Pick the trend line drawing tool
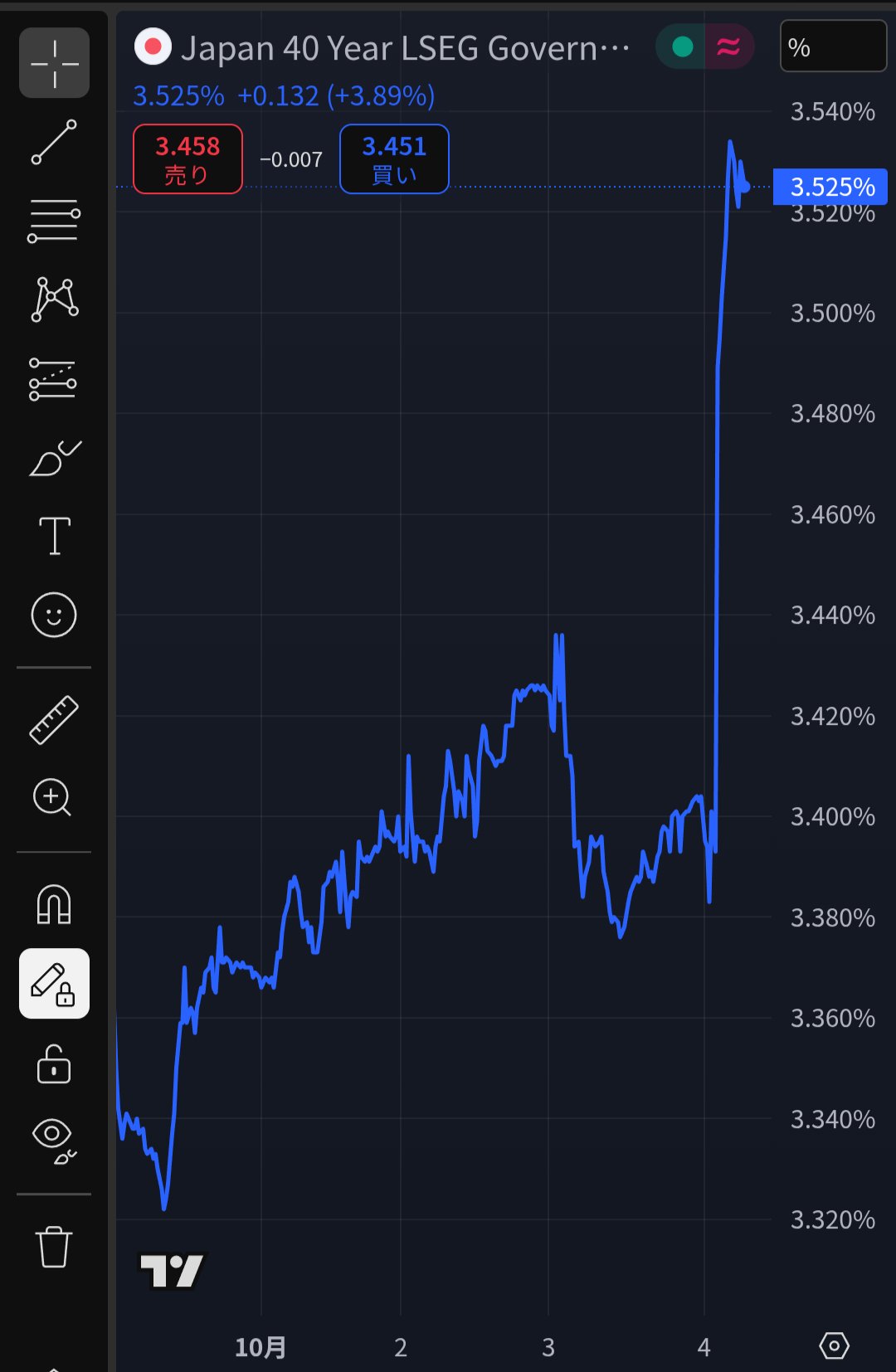Image resolution: width=896 pixels, height=1372 pixels. point(54,142)
